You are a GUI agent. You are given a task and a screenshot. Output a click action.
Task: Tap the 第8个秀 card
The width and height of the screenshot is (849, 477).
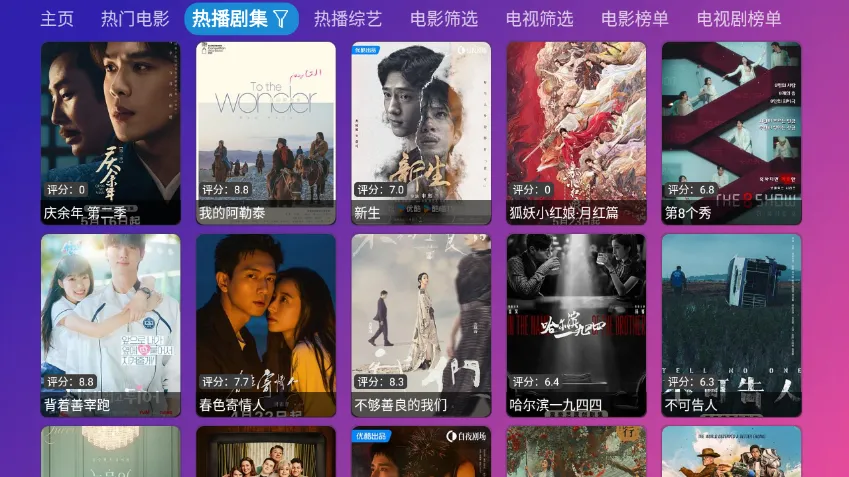coord(731,133)
